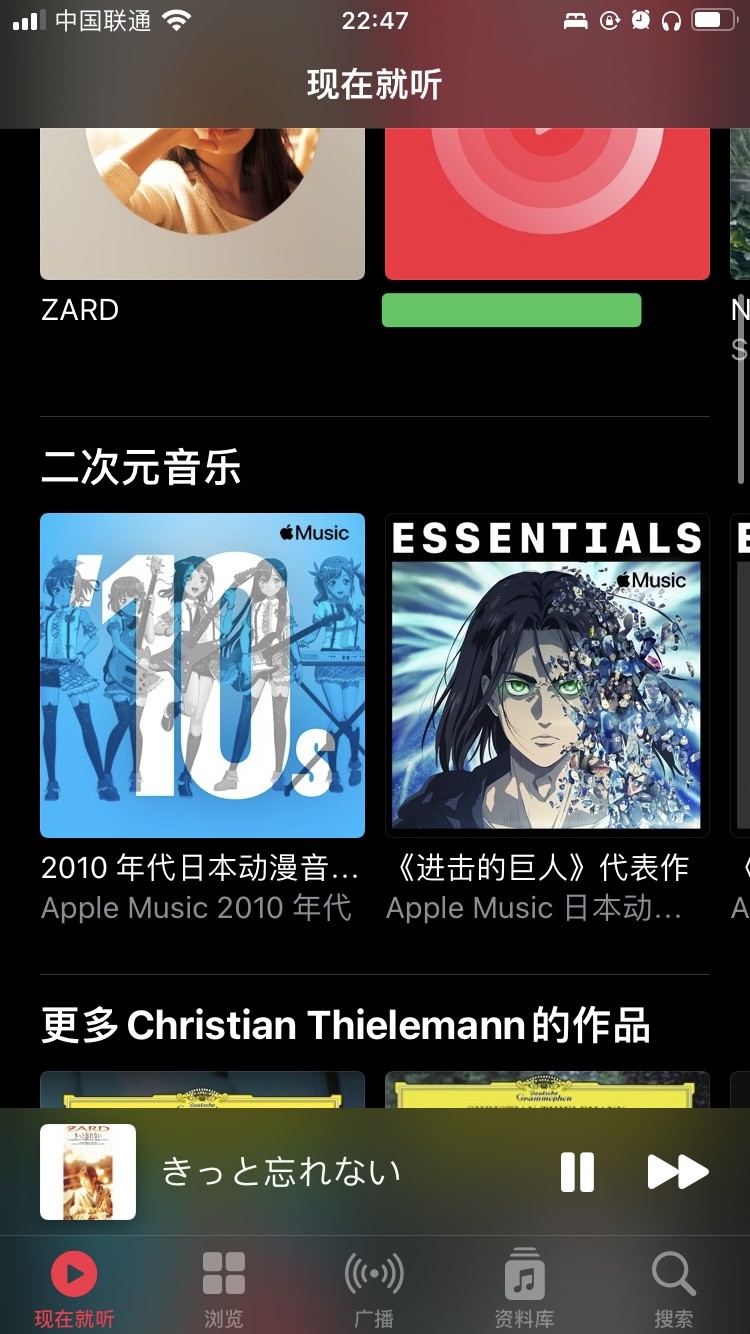This screenshot has width=750, height=1334.
Task: Open first Christian Thielemann album cover
Action: [202, 1090]
